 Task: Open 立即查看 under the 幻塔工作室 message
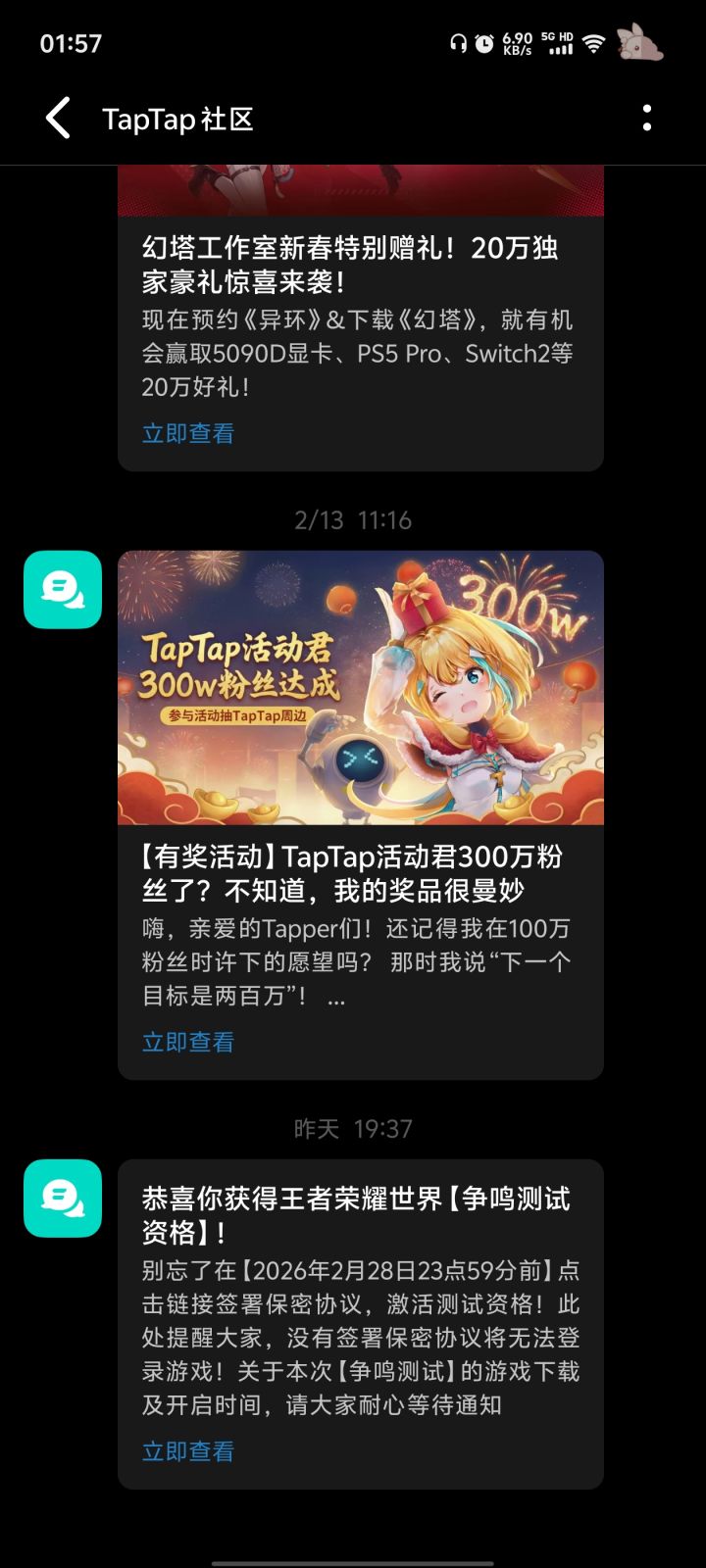click(188, 432)
